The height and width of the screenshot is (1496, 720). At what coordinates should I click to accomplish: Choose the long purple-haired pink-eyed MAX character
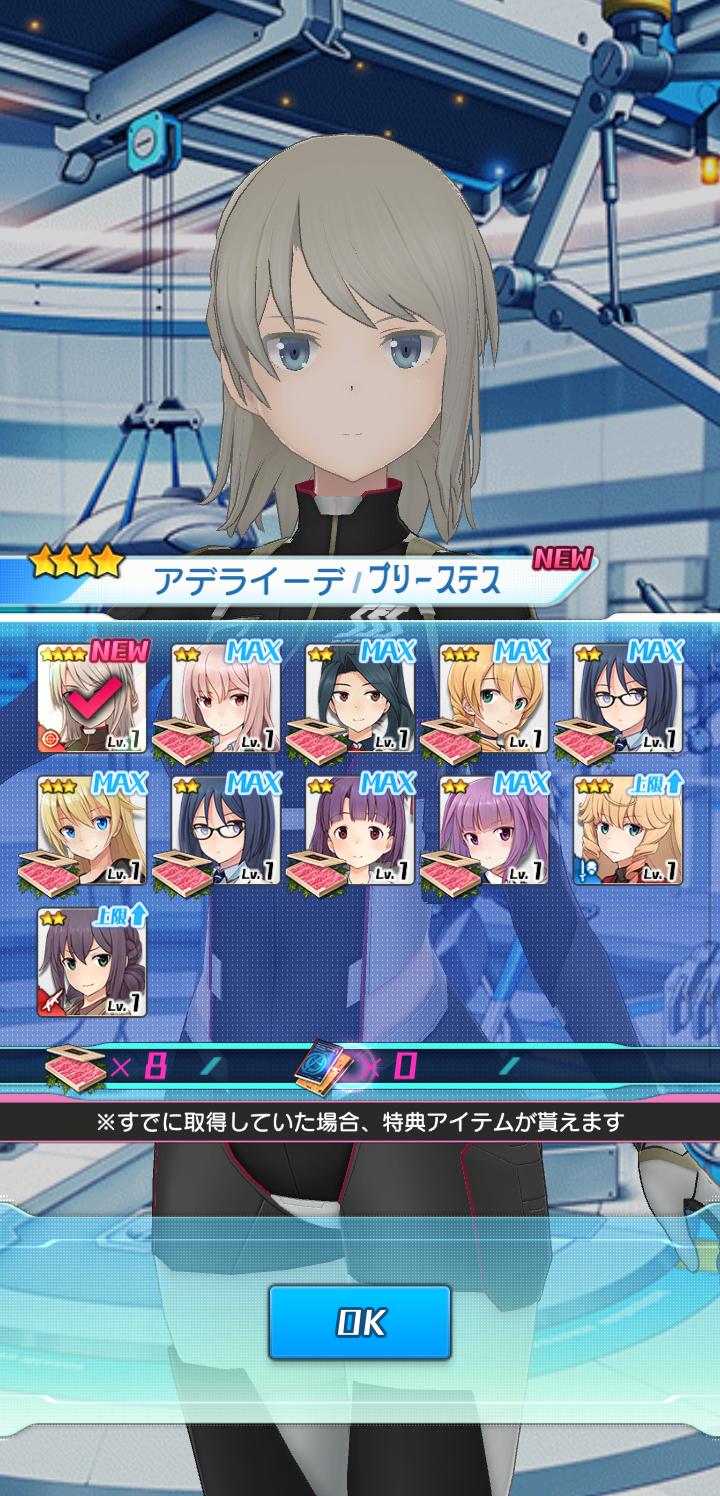(x=494, y=830)
